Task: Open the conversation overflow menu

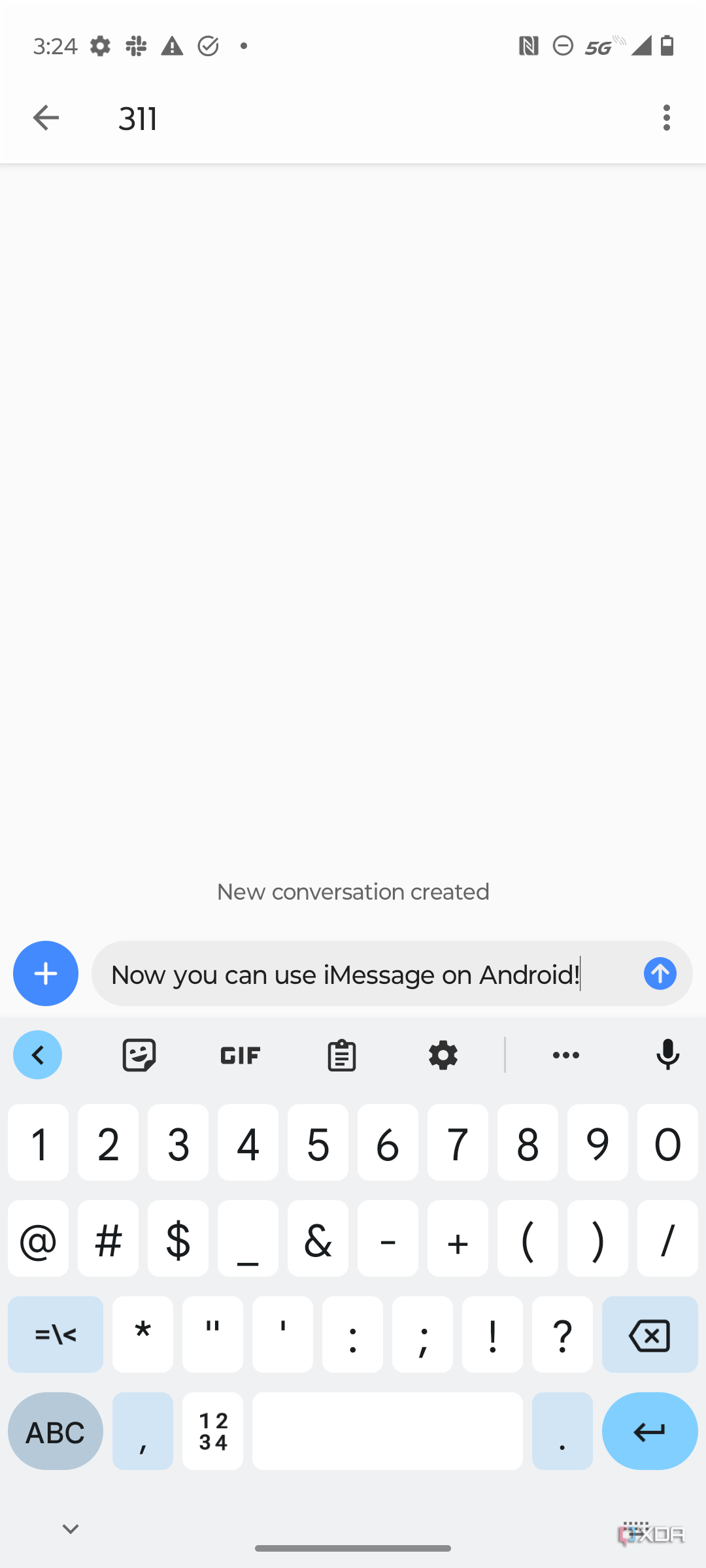Action: 666,118
